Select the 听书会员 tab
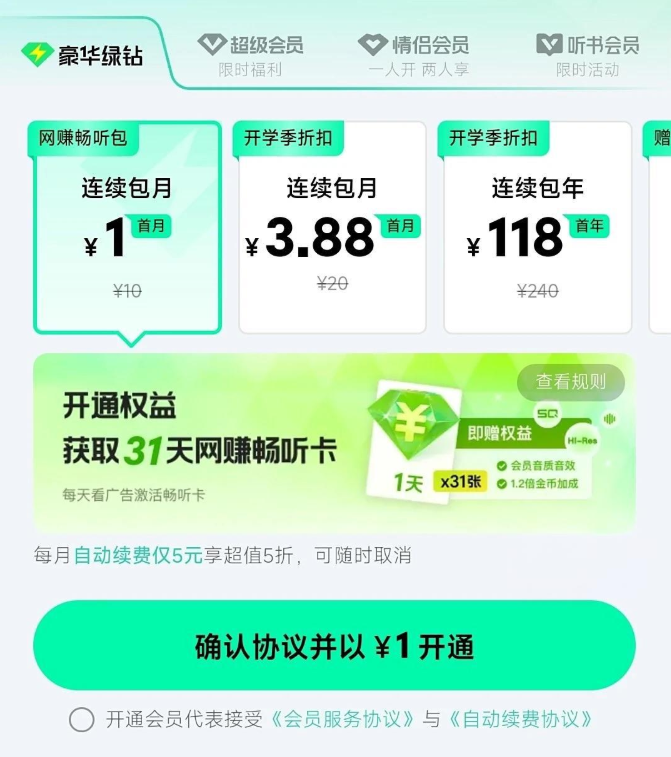This screenshot has width=671, height=757. pyautogui.click(x=587, y=55)
